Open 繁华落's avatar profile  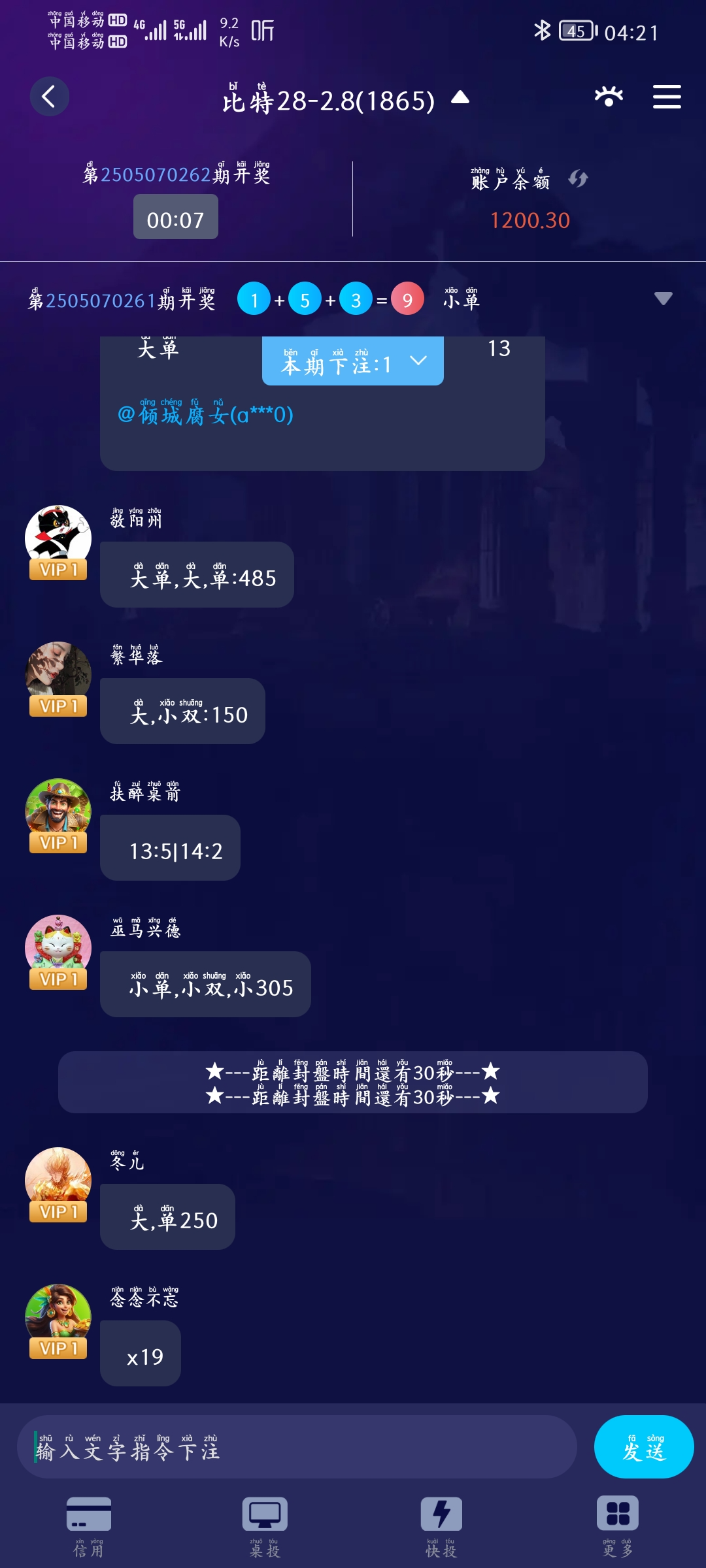click(x=58, y=673)
